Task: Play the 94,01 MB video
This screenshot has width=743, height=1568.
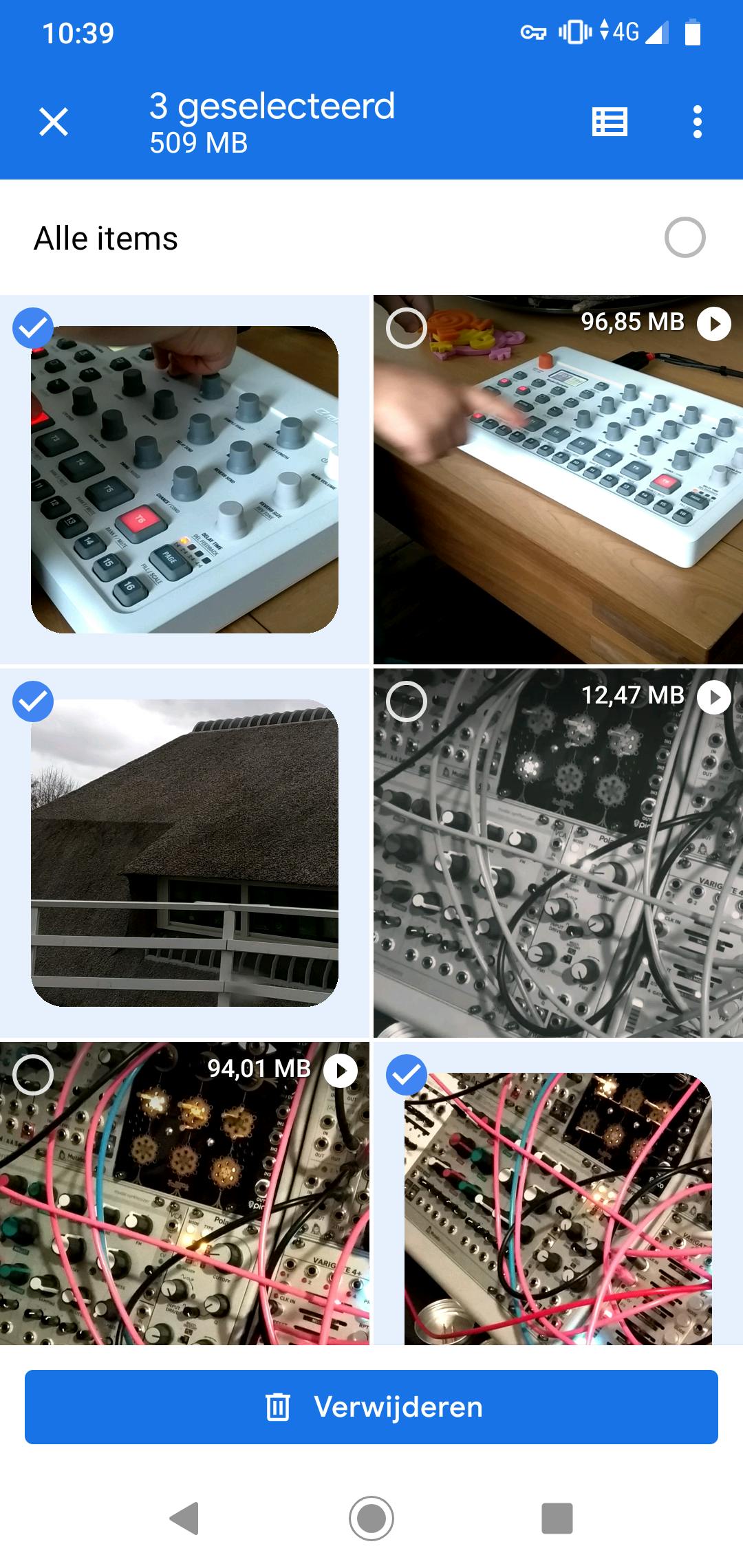Action: tap(341, 1071)
